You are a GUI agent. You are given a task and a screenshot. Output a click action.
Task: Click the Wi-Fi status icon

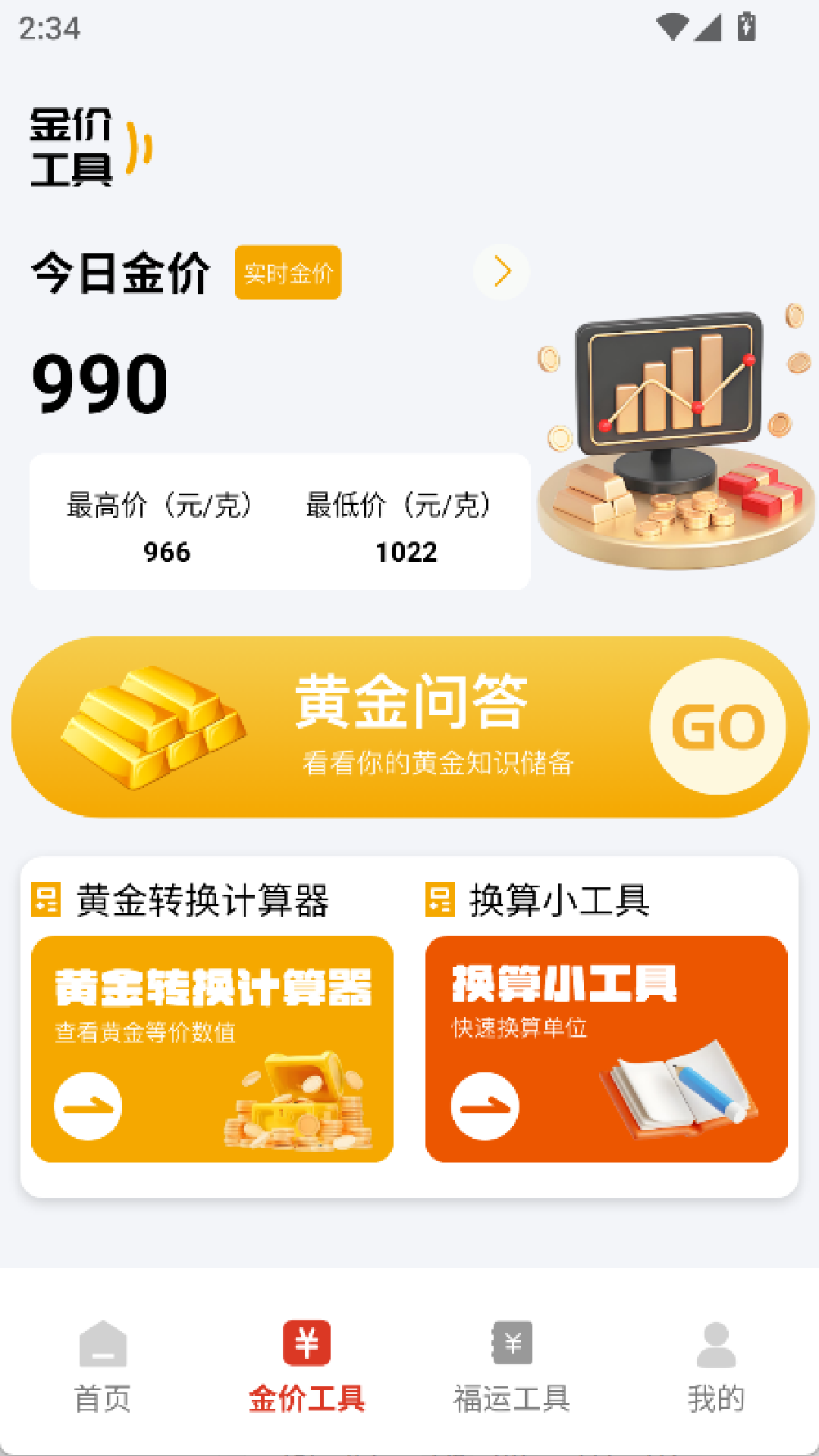click(x=670, y=24)
